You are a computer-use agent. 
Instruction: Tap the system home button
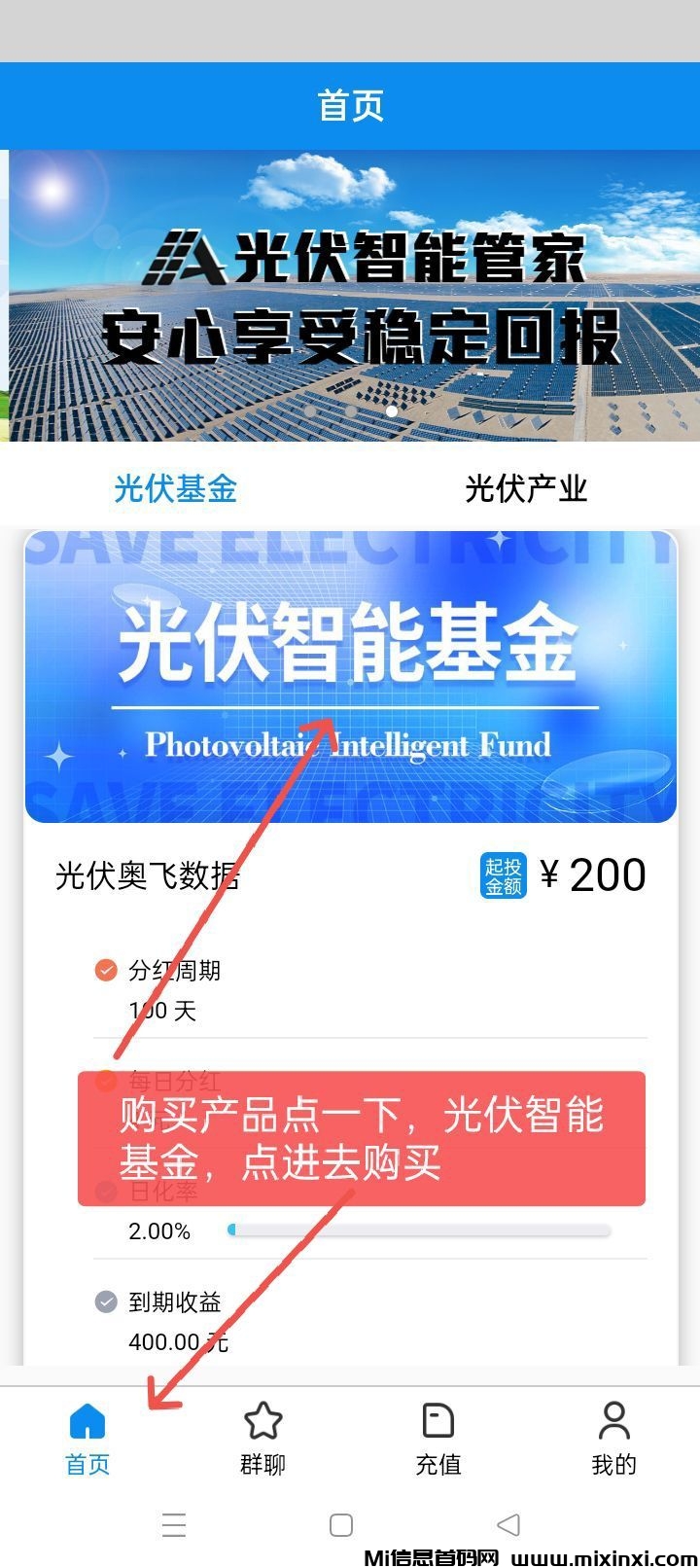click(x=341, y=1524)
